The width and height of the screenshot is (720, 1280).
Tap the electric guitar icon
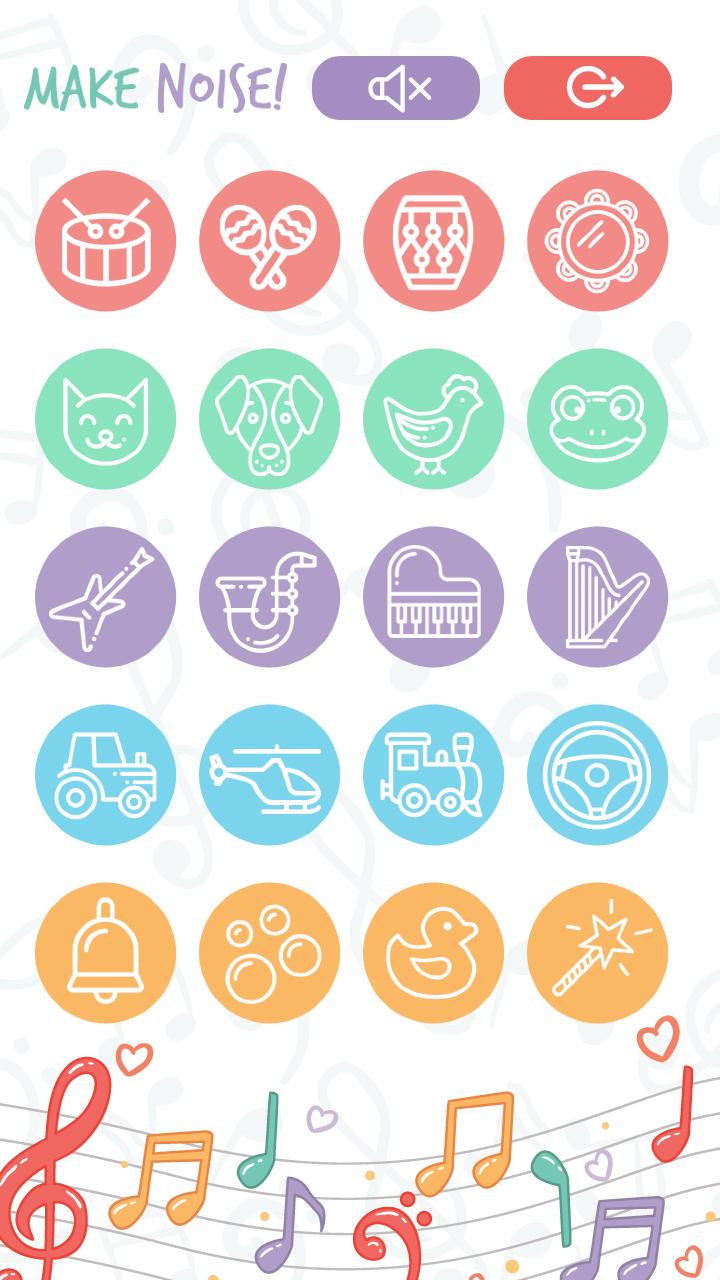tap(105, 597)
